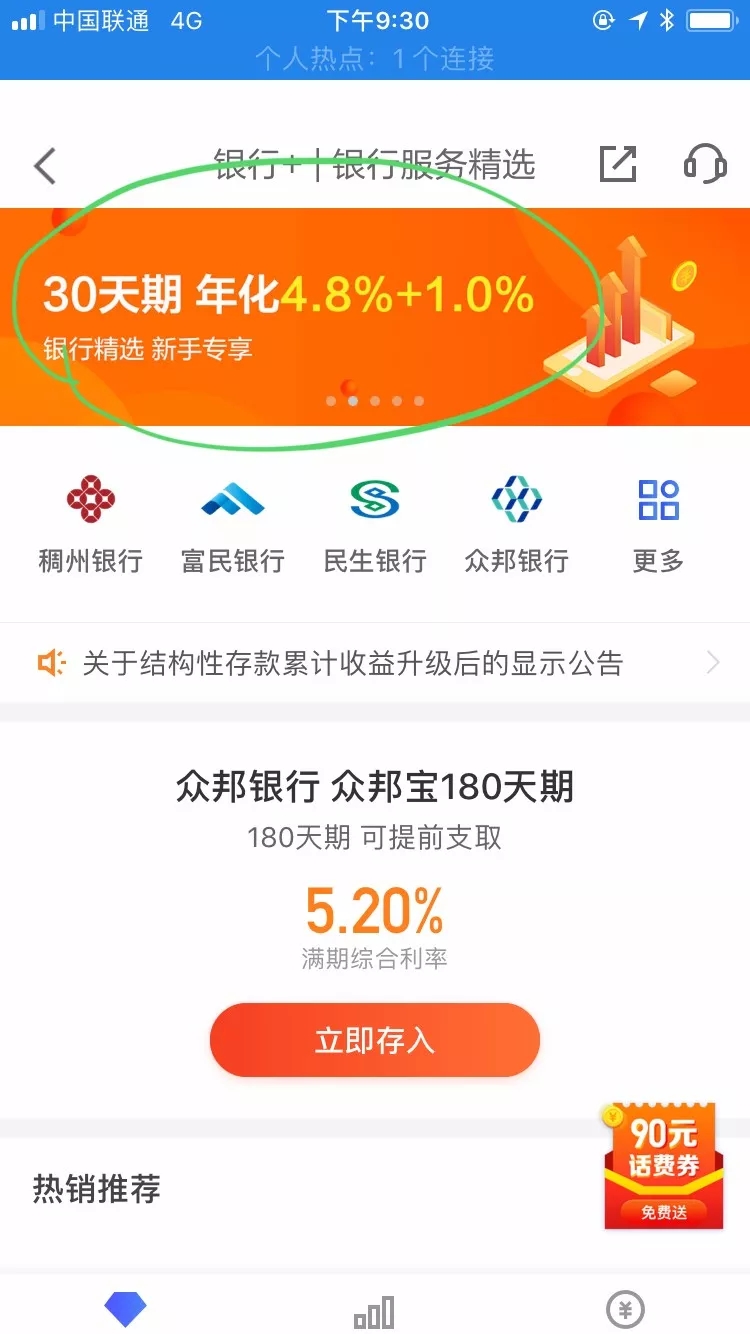750x1334 pixels.
Task: Open the share icon in header
Action: 618,164
